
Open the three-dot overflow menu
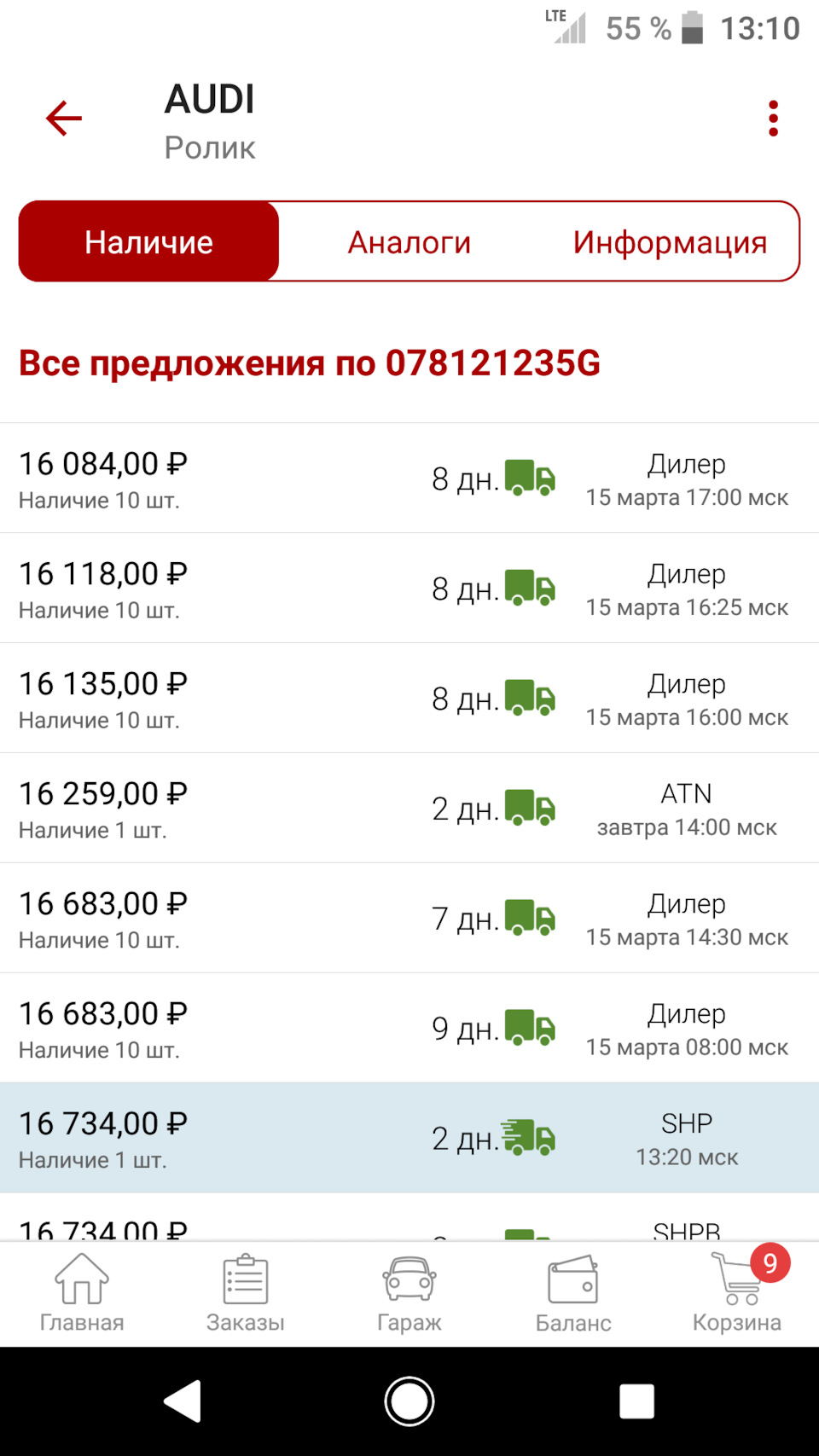tap(773, 117)
